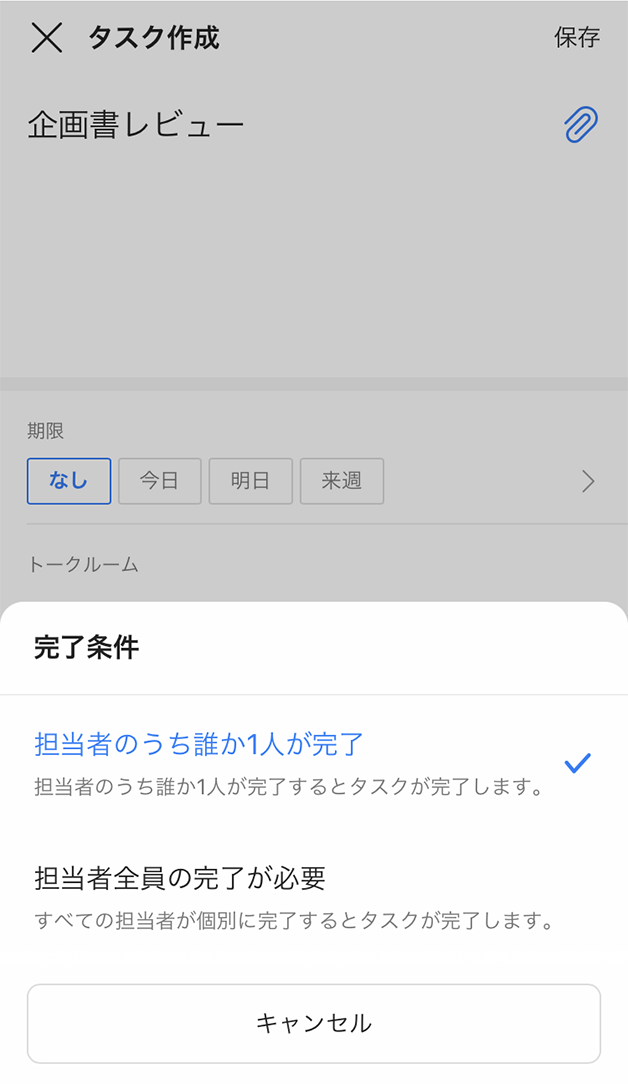Attach a file with the paperclip icon
The width and height of the screenshot is (628, 1084).
coord(581,126)
